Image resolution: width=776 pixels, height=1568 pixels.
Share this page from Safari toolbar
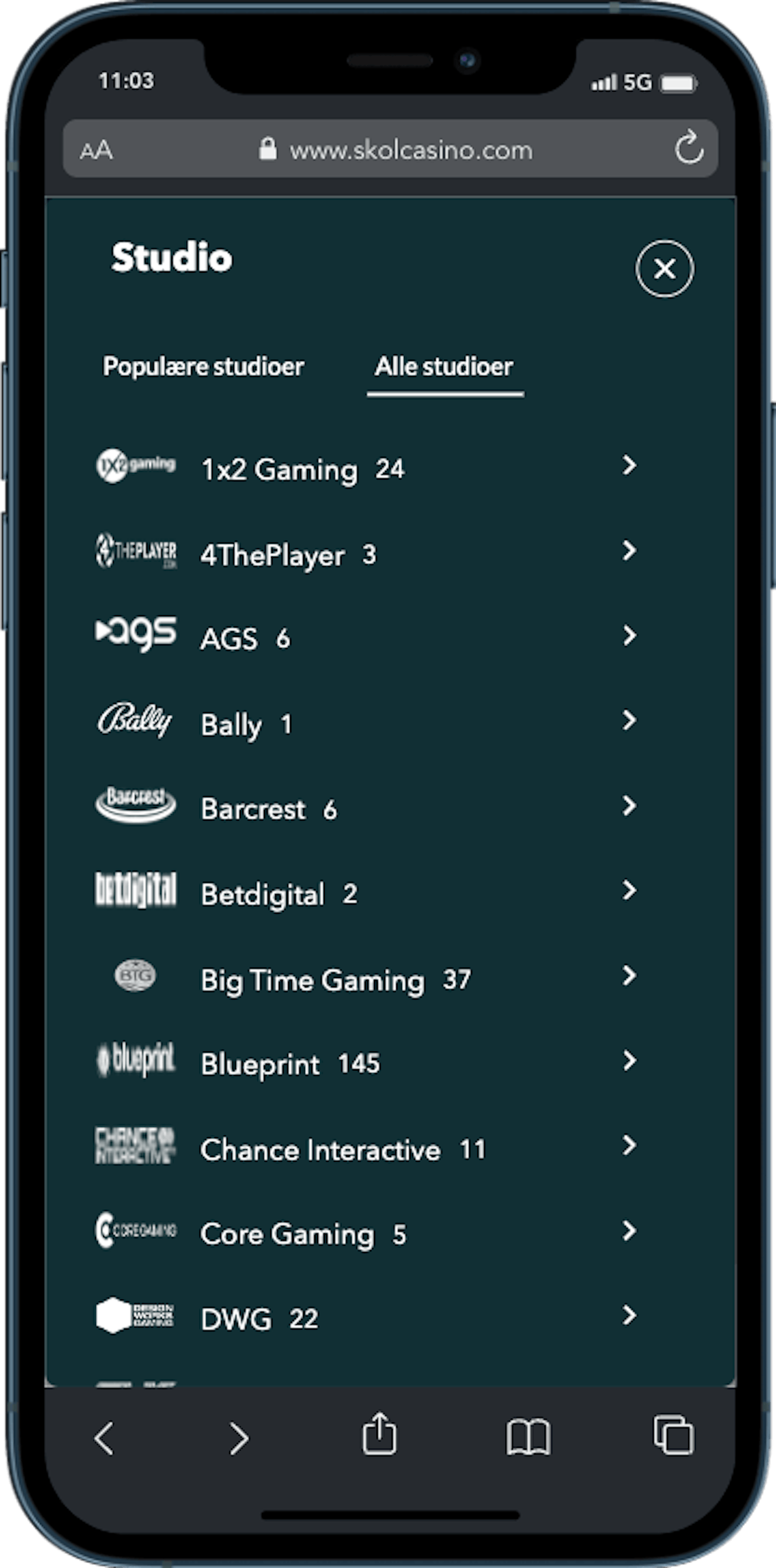379,1433
